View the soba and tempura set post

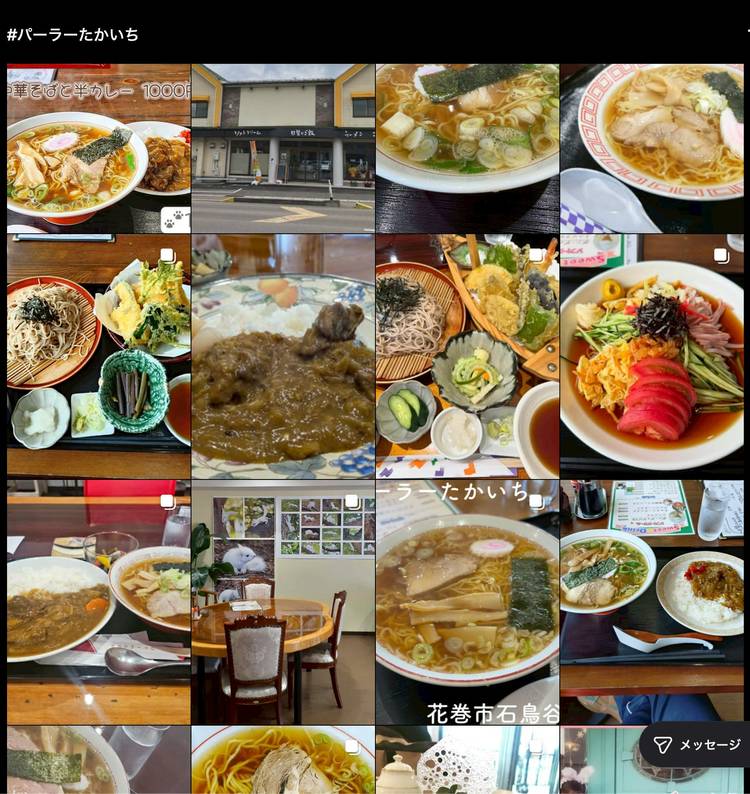(x=98, y=356)
